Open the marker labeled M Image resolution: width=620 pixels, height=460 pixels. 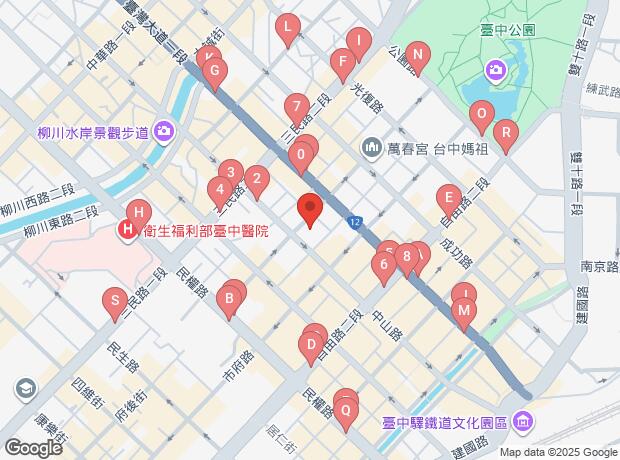[463, 311]
